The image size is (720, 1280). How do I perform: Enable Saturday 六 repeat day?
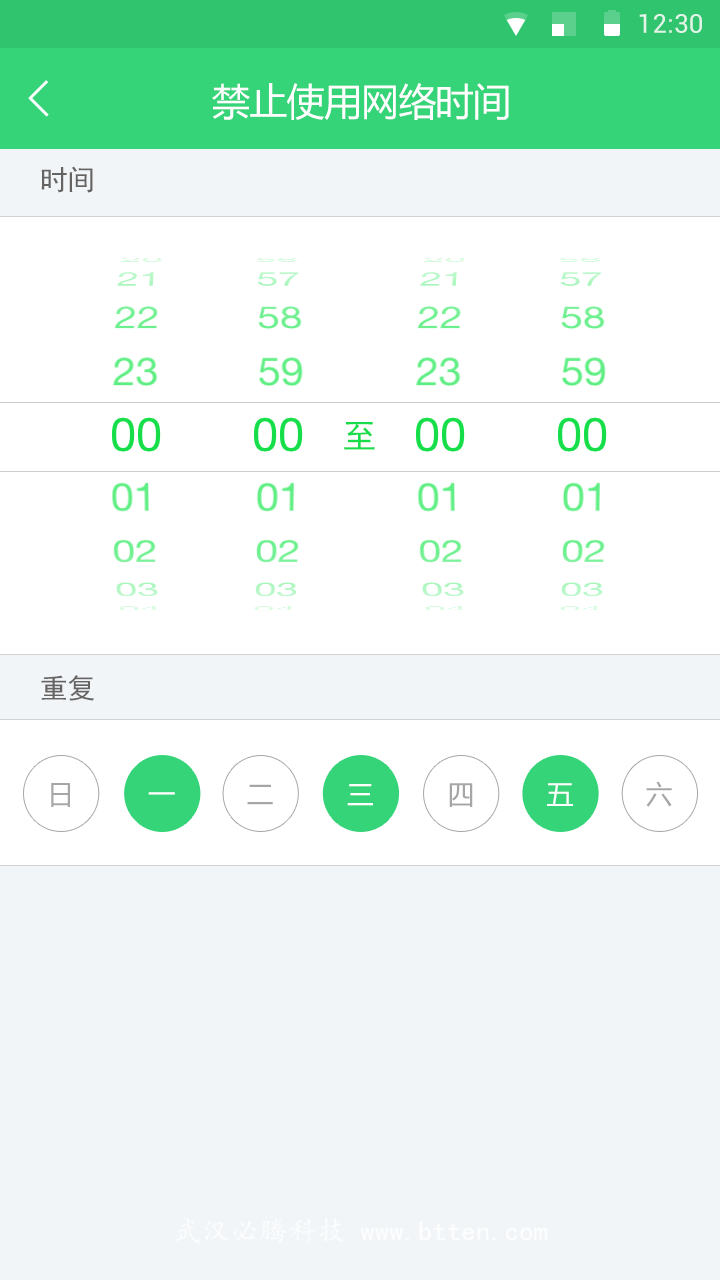[x=660, y=794]
